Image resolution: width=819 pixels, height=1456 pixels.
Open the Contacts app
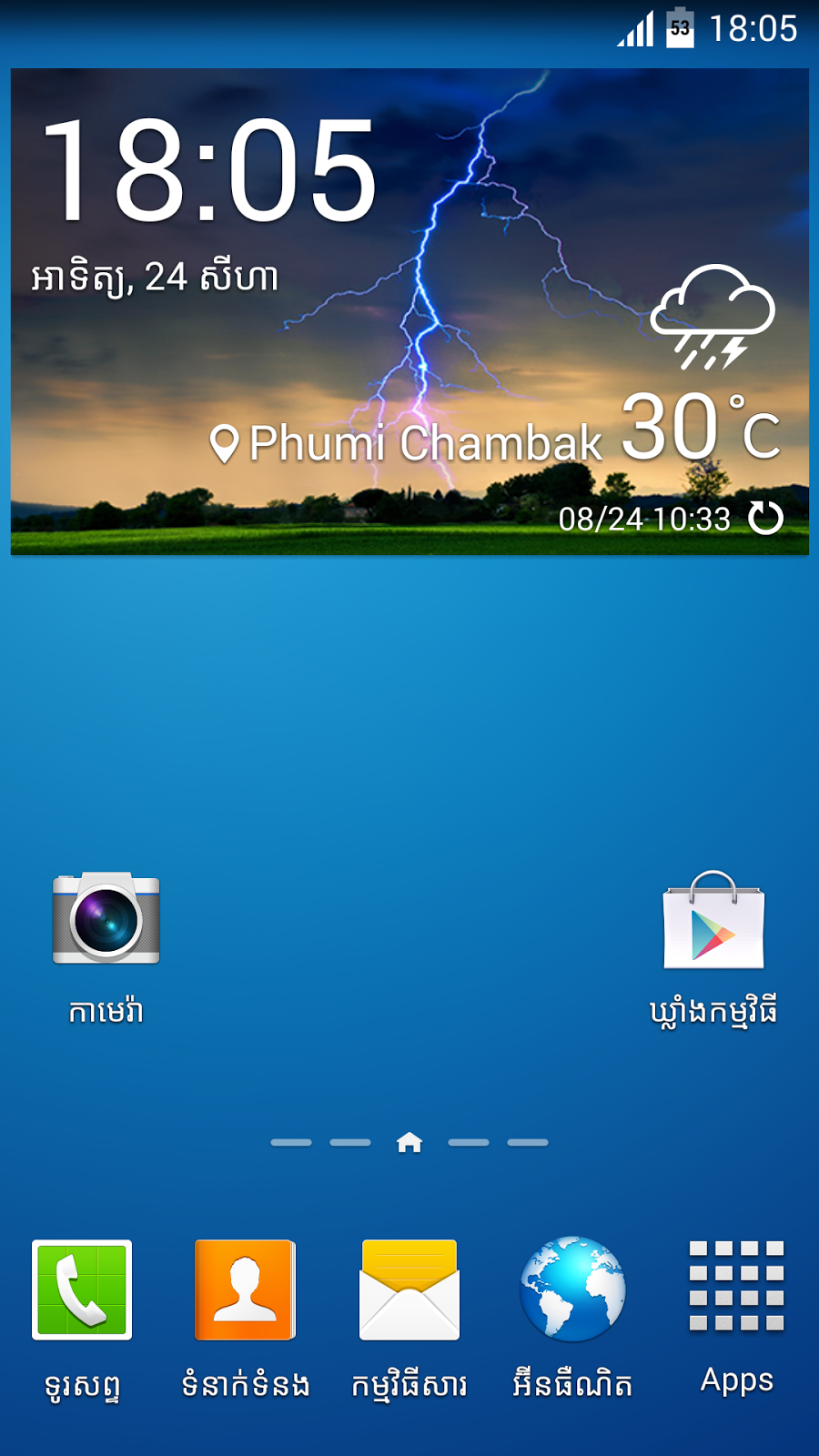tap(245, 1290)
